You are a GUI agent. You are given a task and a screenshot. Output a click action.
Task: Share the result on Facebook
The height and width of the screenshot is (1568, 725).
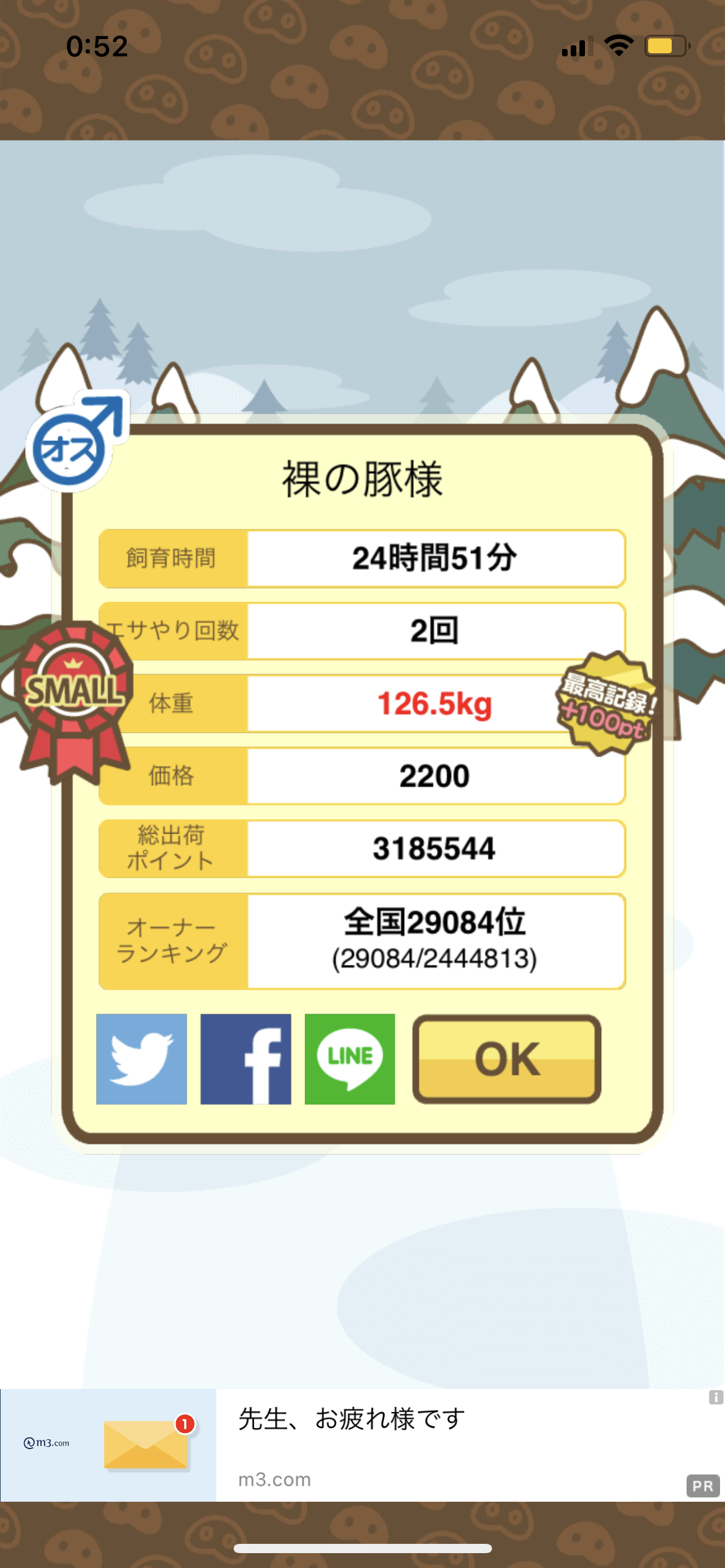coord(245,1059)
